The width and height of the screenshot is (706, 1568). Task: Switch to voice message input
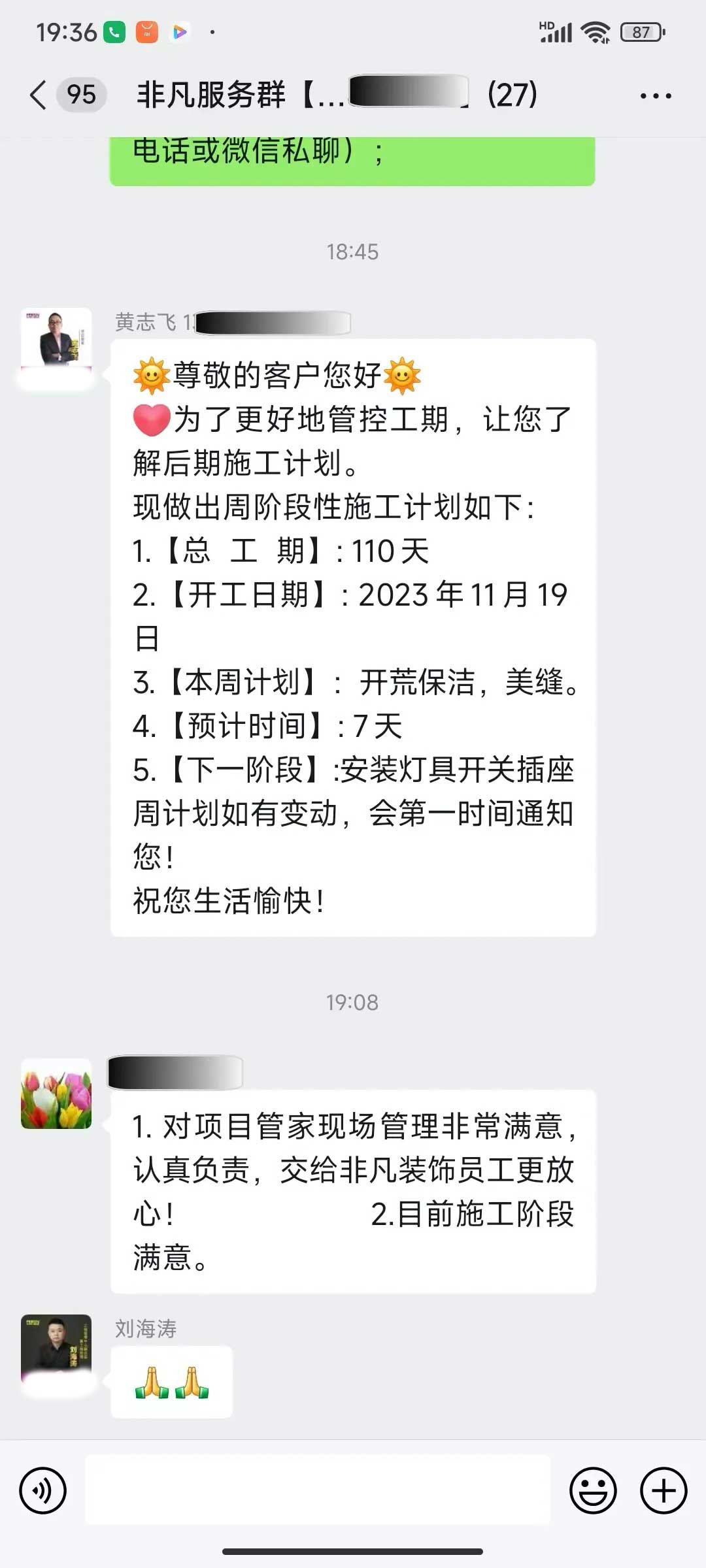point(43,1491)
